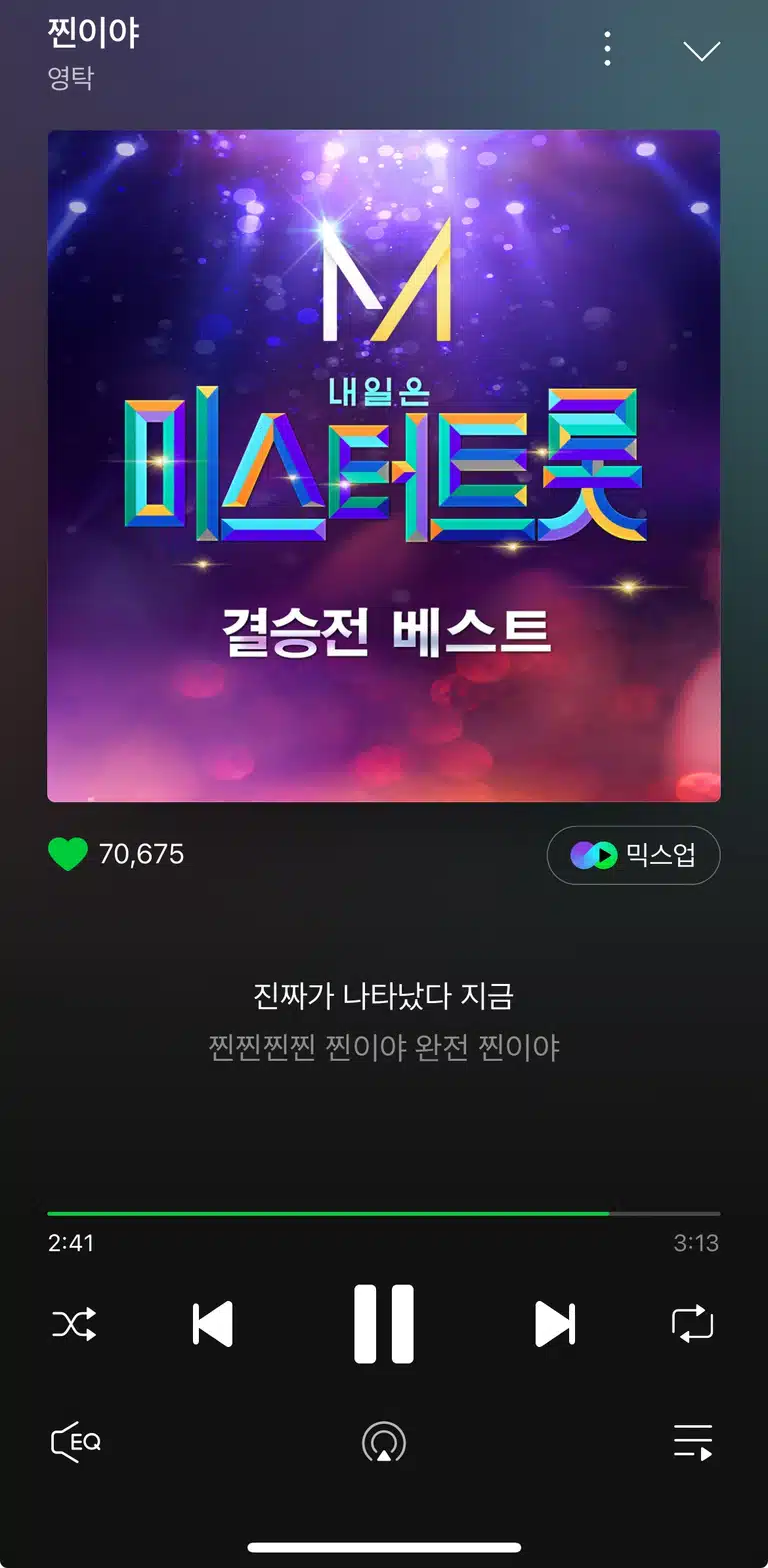The width and height of the screenshot is (768, 1568).
Task: Seek along the green playback progress bar
Action: [384, 1213]
